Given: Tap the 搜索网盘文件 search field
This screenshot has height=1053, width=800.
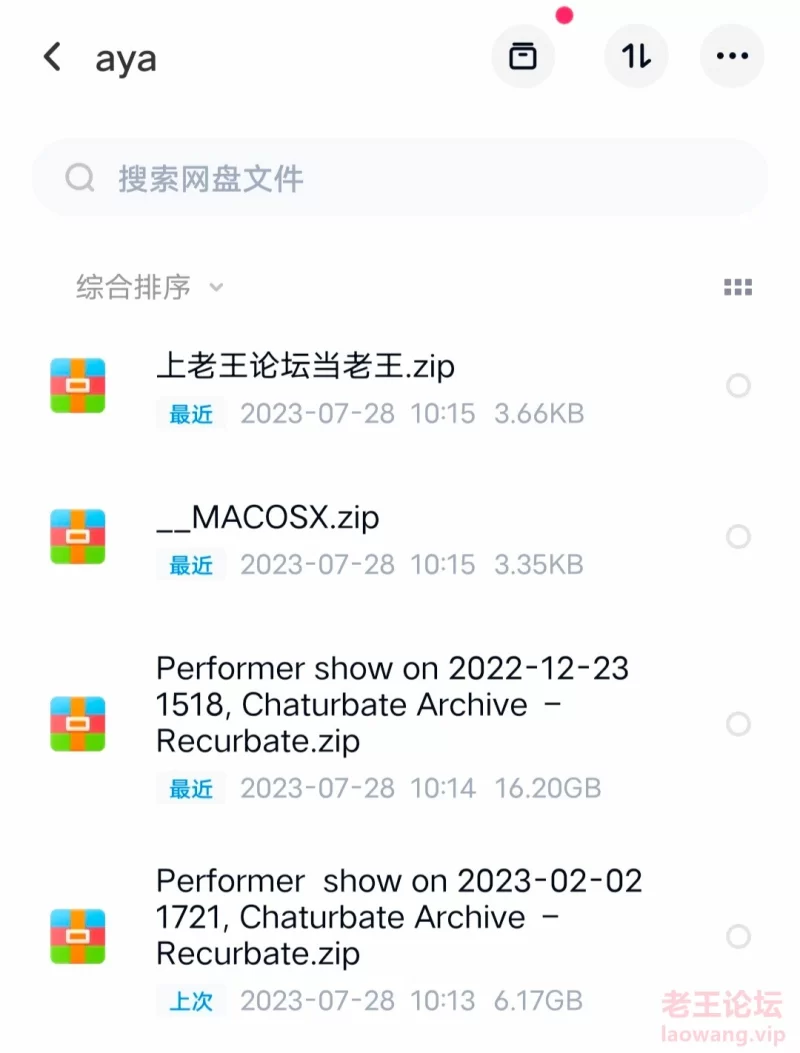Looking at the screenshot, I should [x=400, y=179].
